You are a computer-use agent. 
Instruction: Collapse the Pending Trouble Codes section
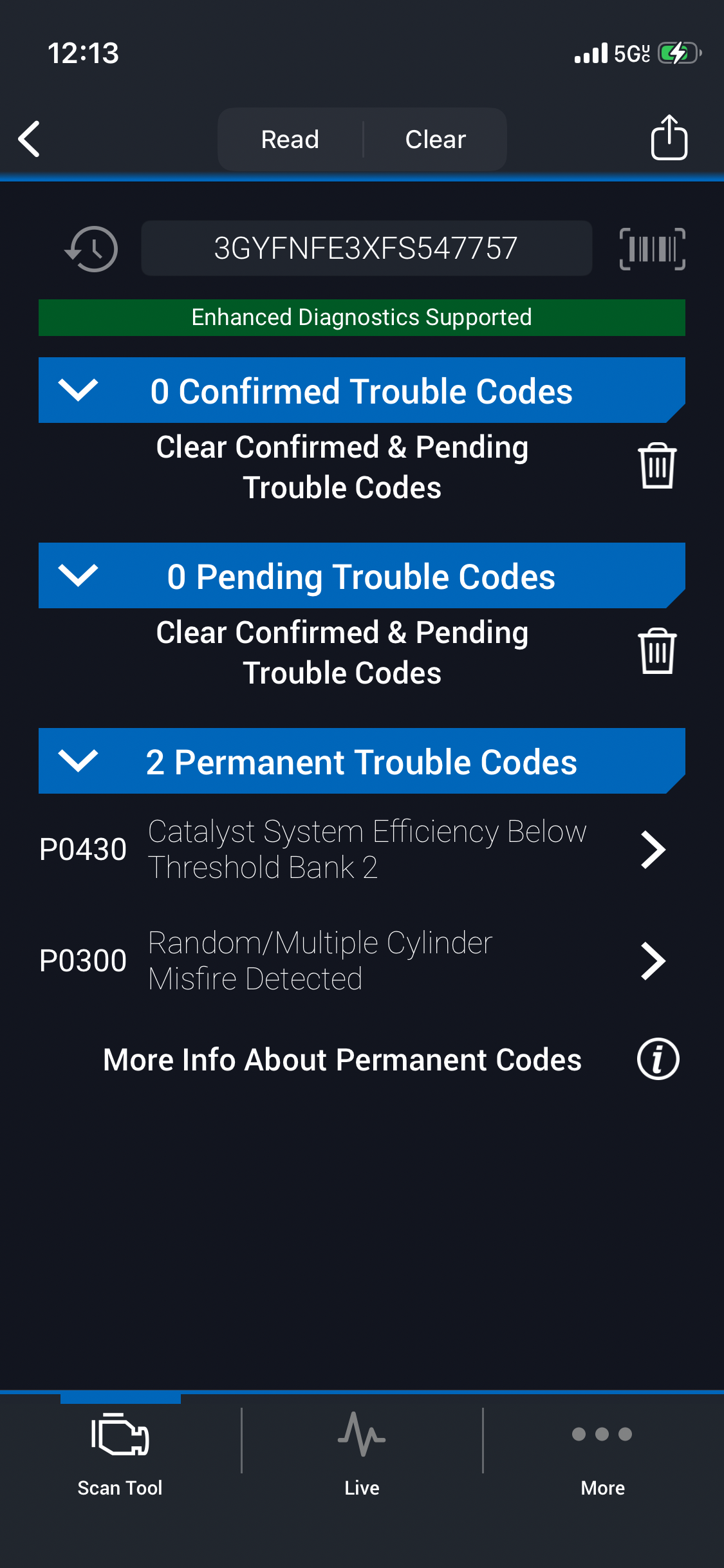pos(78,575)
